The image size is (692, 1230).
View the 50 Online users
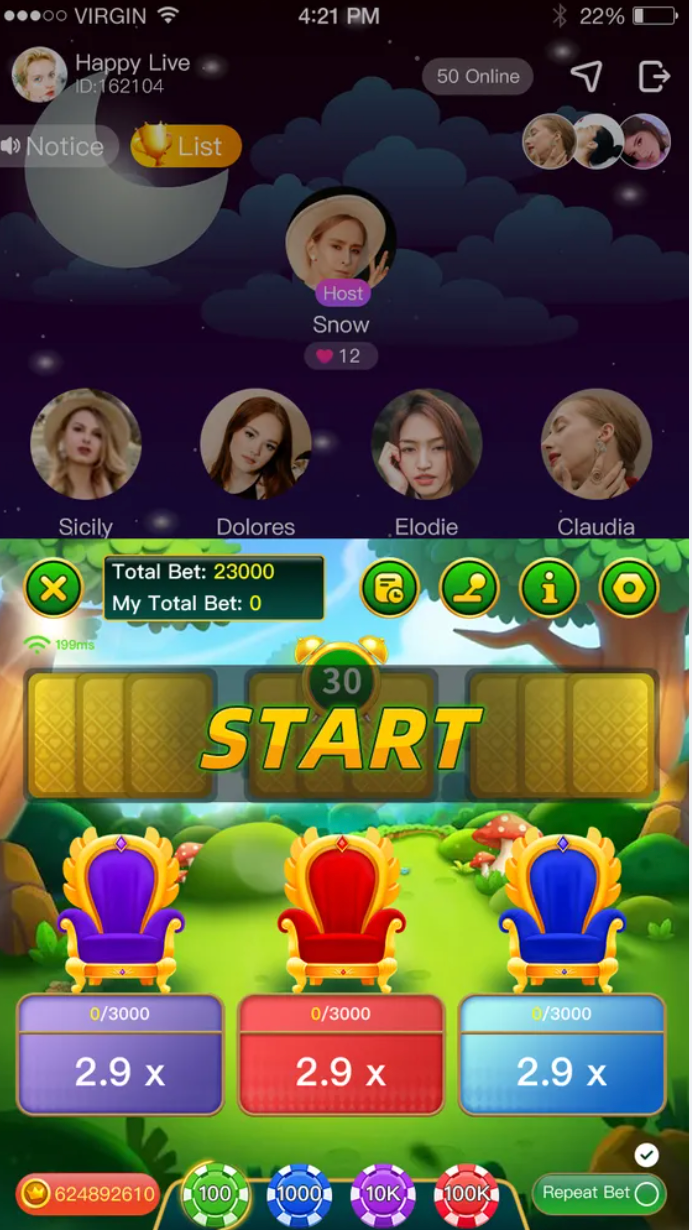pos(478,77)
